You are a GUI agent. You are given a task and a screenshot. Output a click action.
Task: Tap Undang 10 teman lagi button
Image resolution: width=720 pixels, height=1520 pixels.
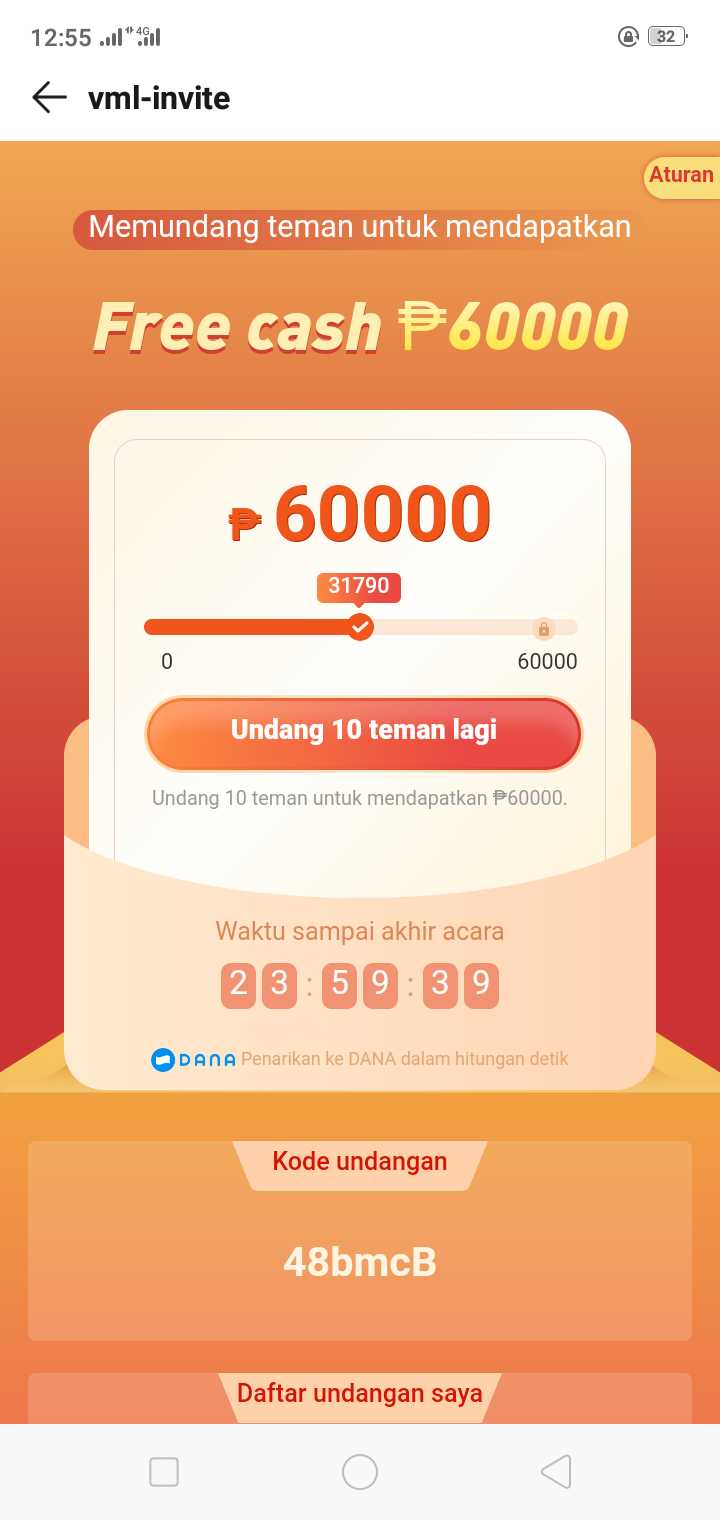[x=363, y=731]
